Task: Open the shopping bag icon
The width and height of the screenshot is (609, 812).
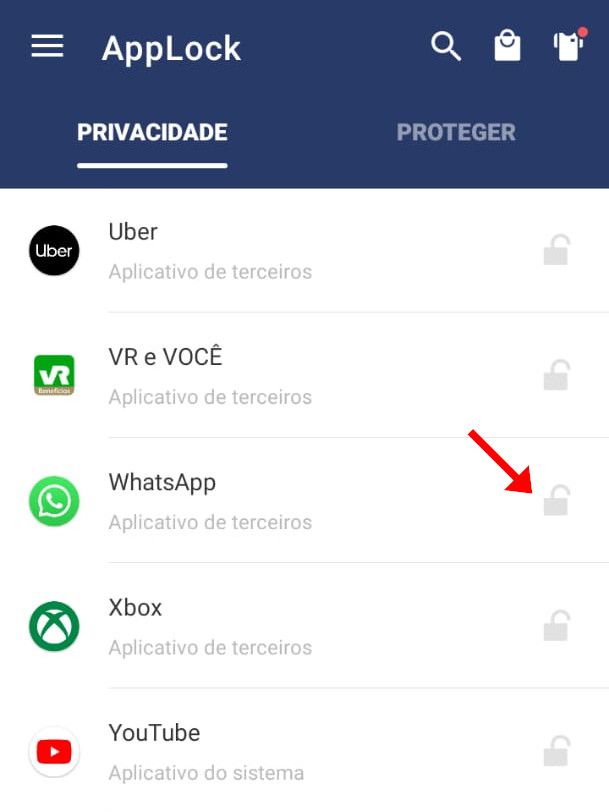Action: point(508,46)
